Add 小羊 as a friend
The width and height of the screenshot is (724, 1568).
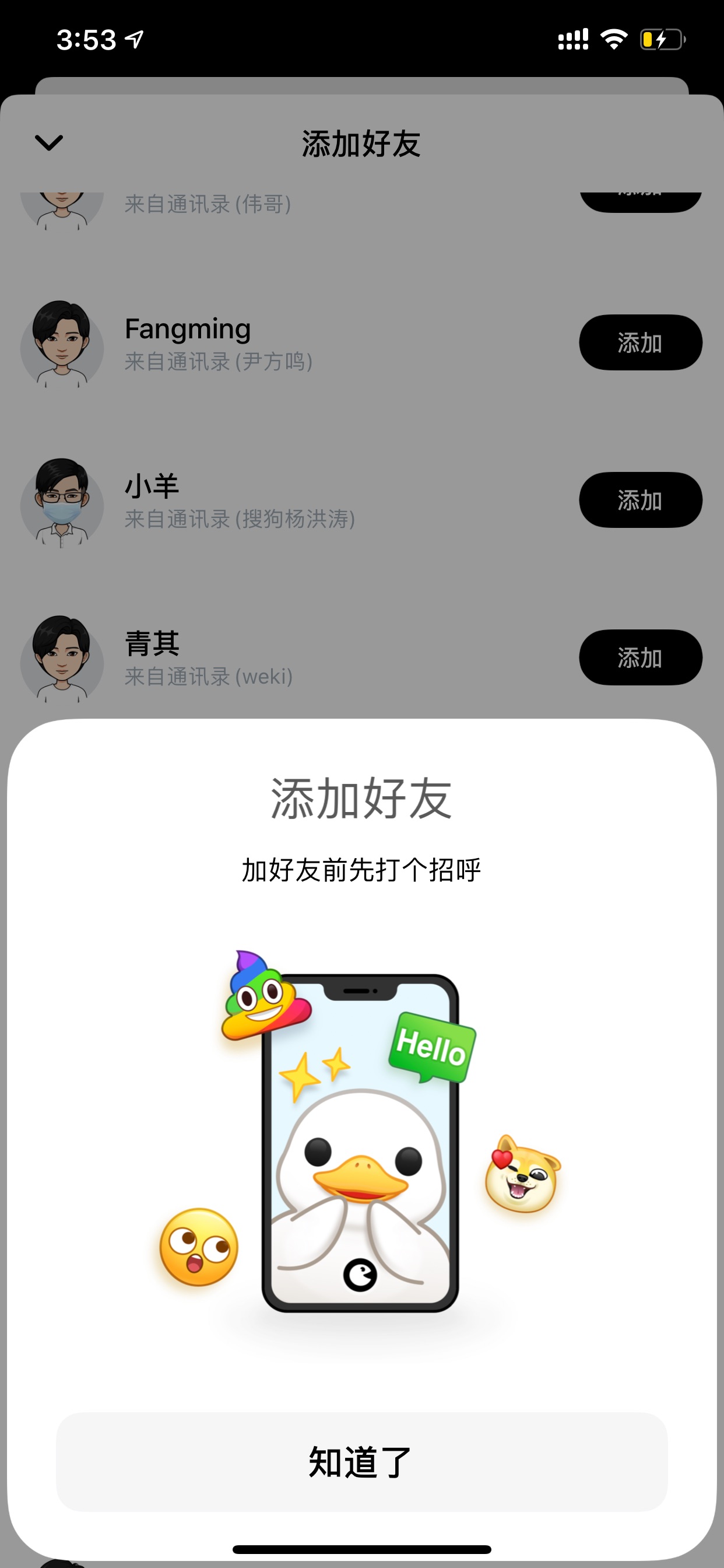point(640,500)
